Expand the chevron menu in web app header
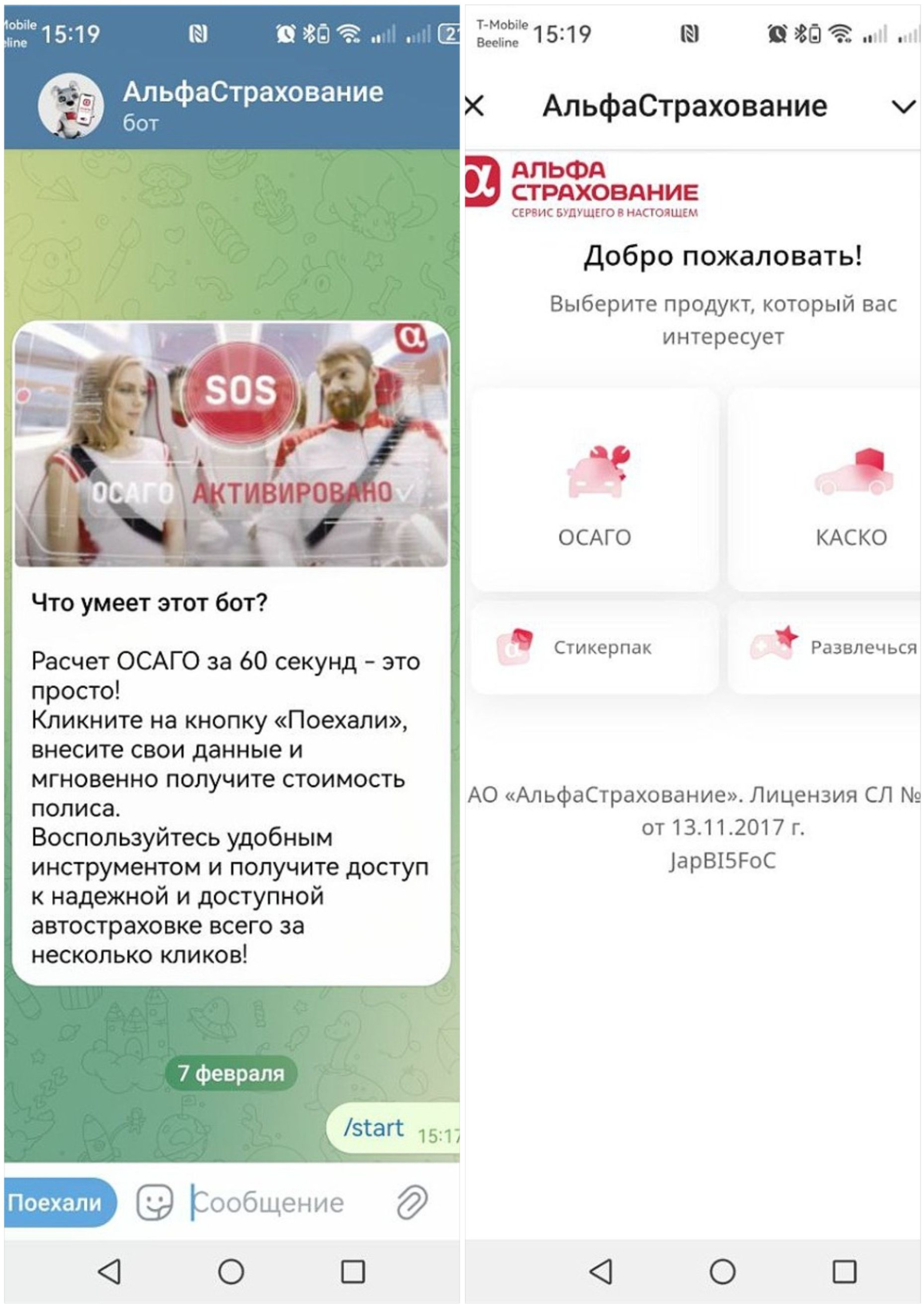This screenshot has height=1307, width=924. [902, 106]
